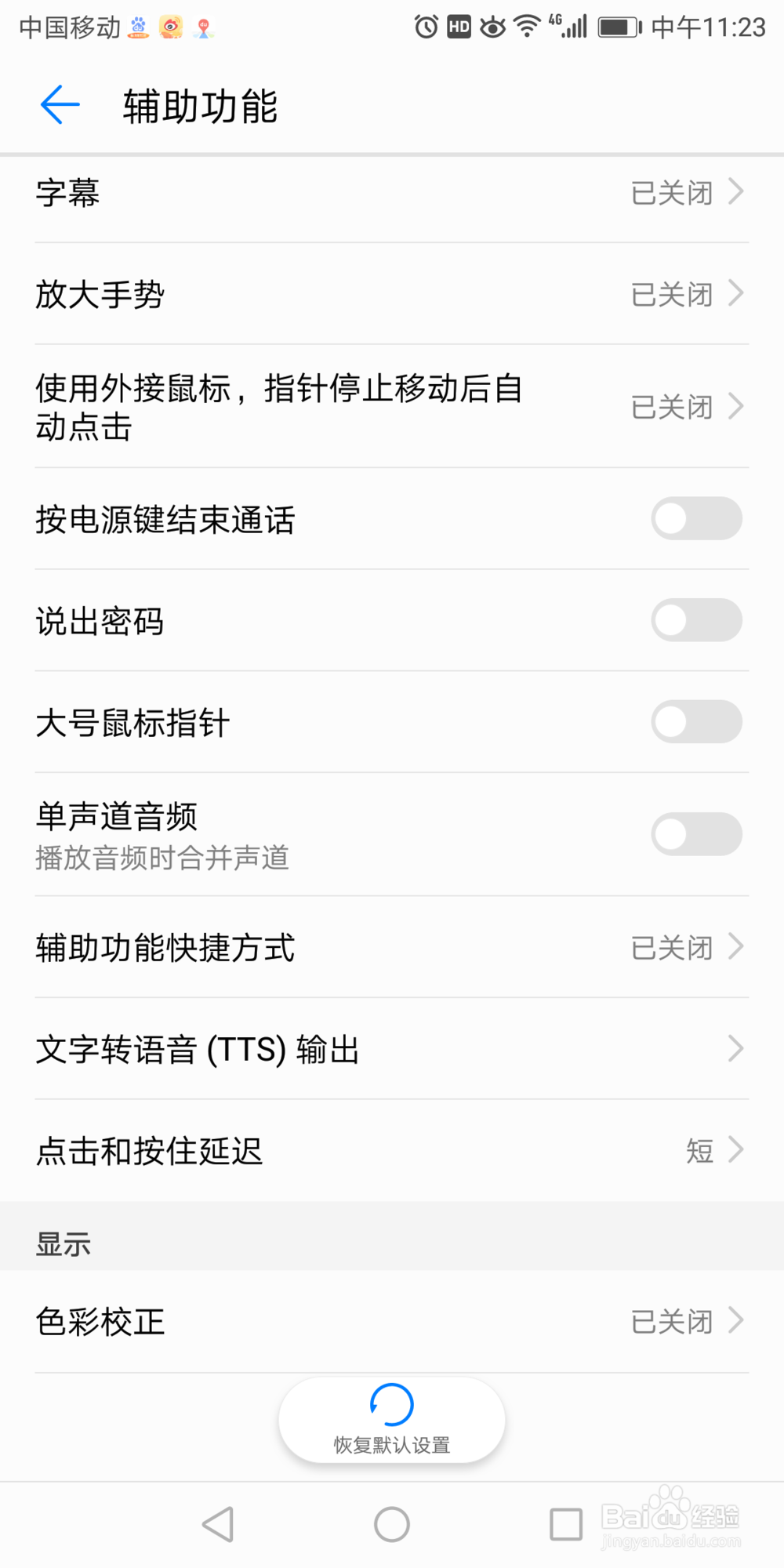Turn on 大号鼠标指针 switch
784x1568 pixels.
(x=696, y=722)
